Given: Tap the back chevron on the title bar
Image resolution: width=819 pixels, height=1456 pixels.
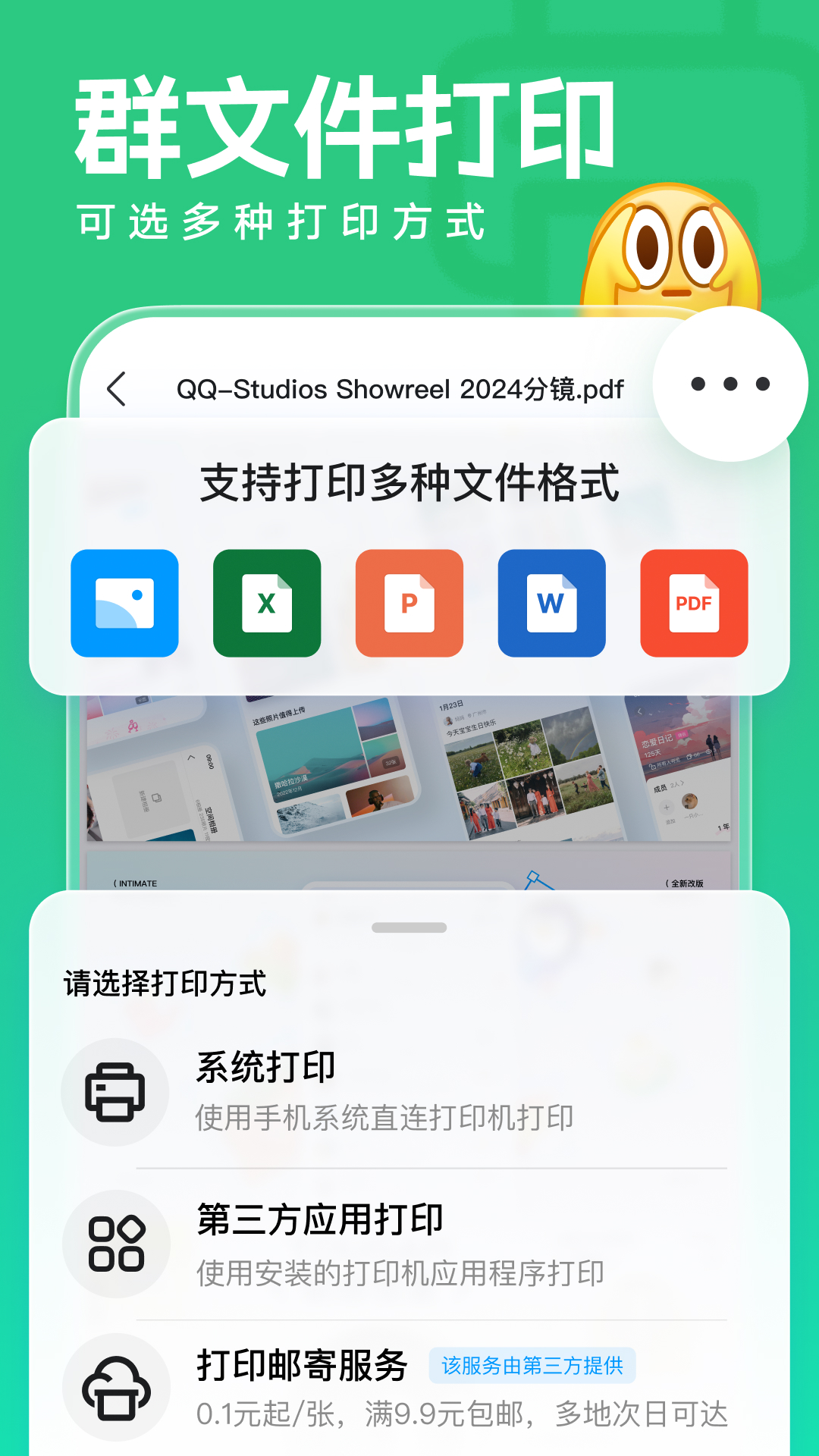Looking at the screenshot, I should (115, 388).
